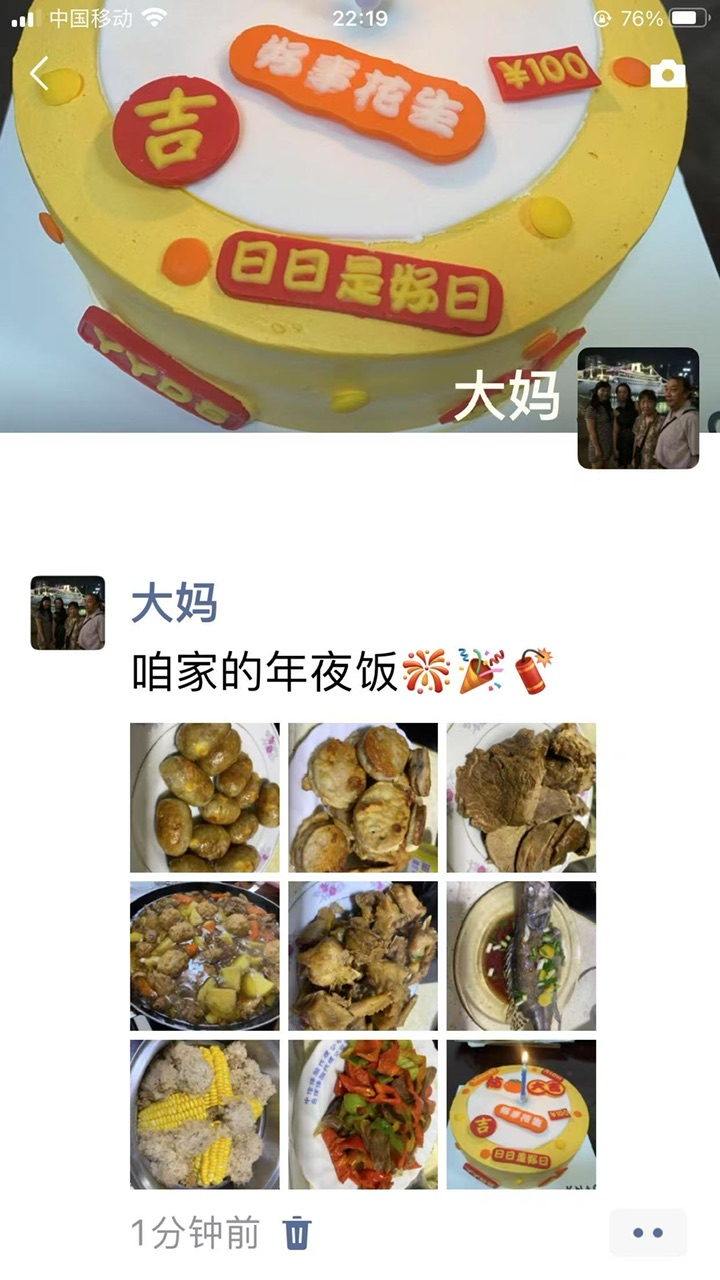Open the stir-fried peppers photo
The height and width of the screenshot is (1280, 720).
pos(363,1114)
